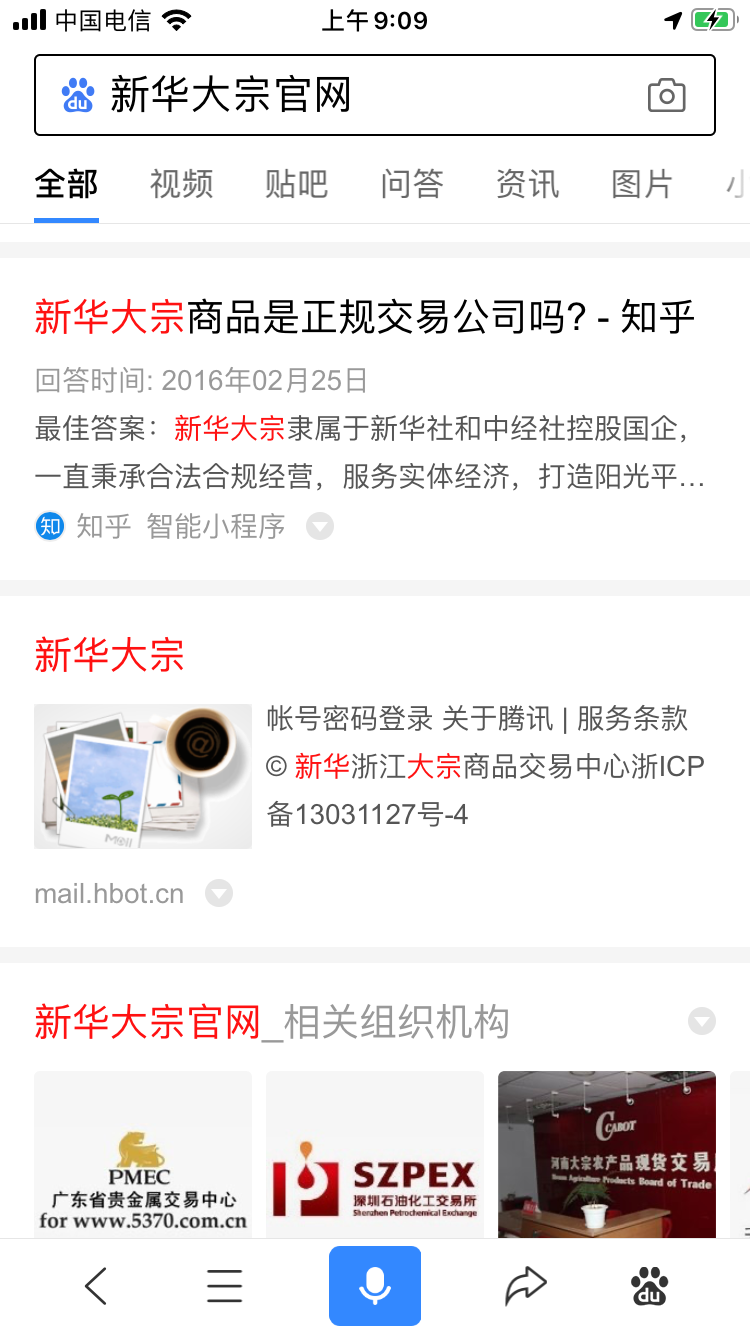
Task: Open the 新华大宗 mail.hbot.cn result
Action: coord(109,655)
